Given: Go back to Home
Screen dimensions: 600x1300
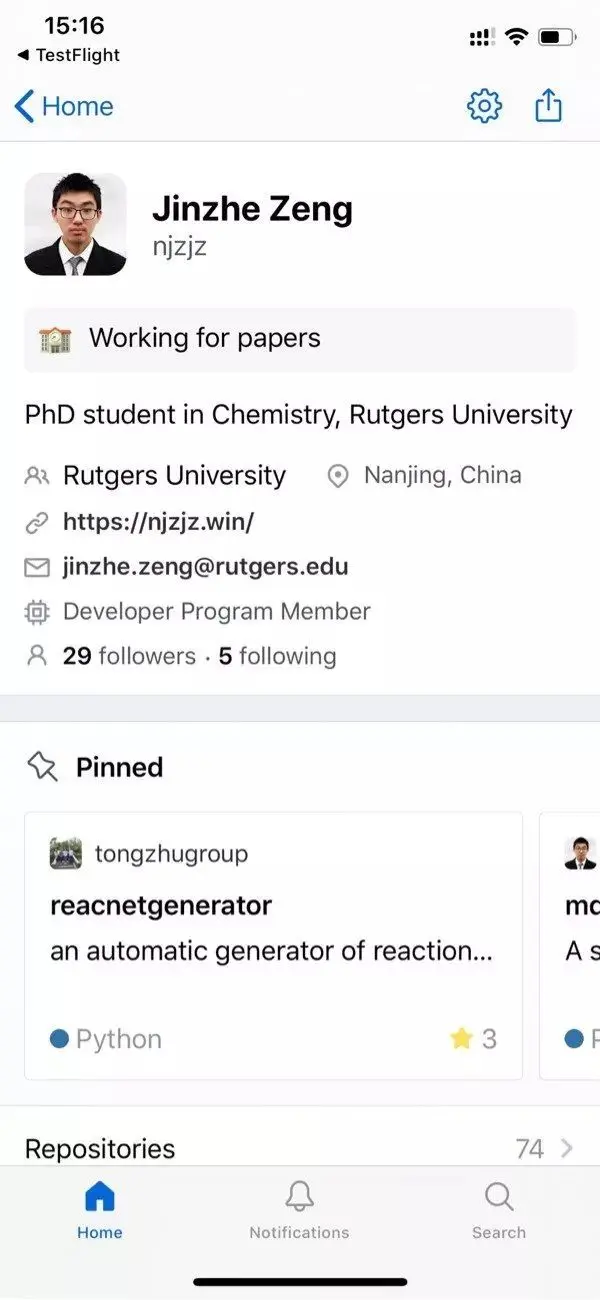Looking at the screenshot, I should [x=65, y=106].
